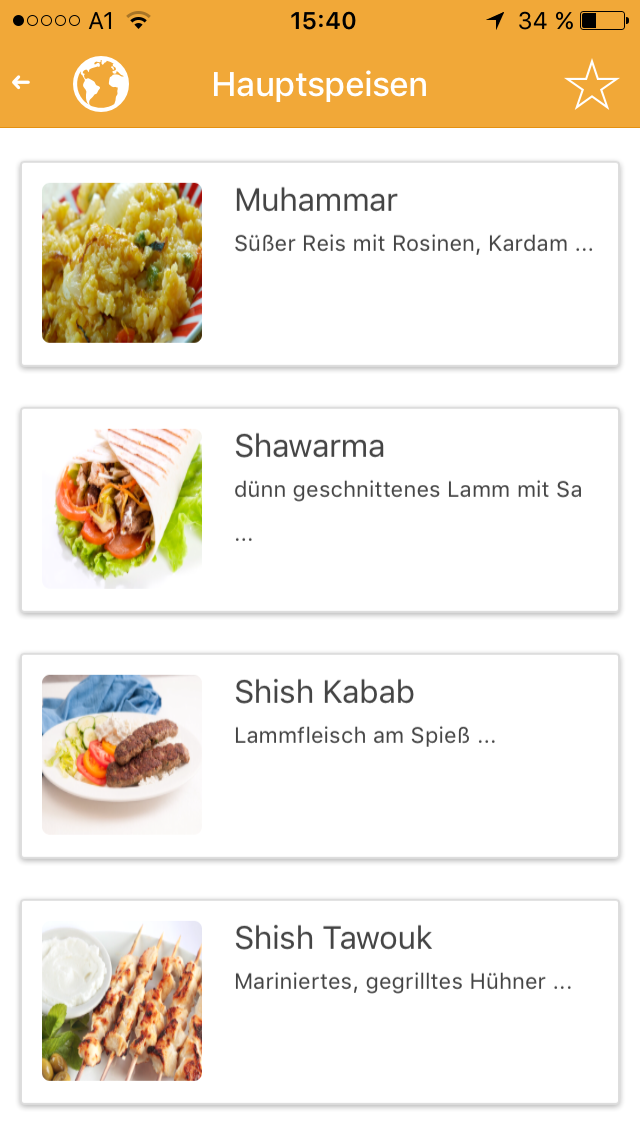Open the Shawarma dish card

(320, 510)
